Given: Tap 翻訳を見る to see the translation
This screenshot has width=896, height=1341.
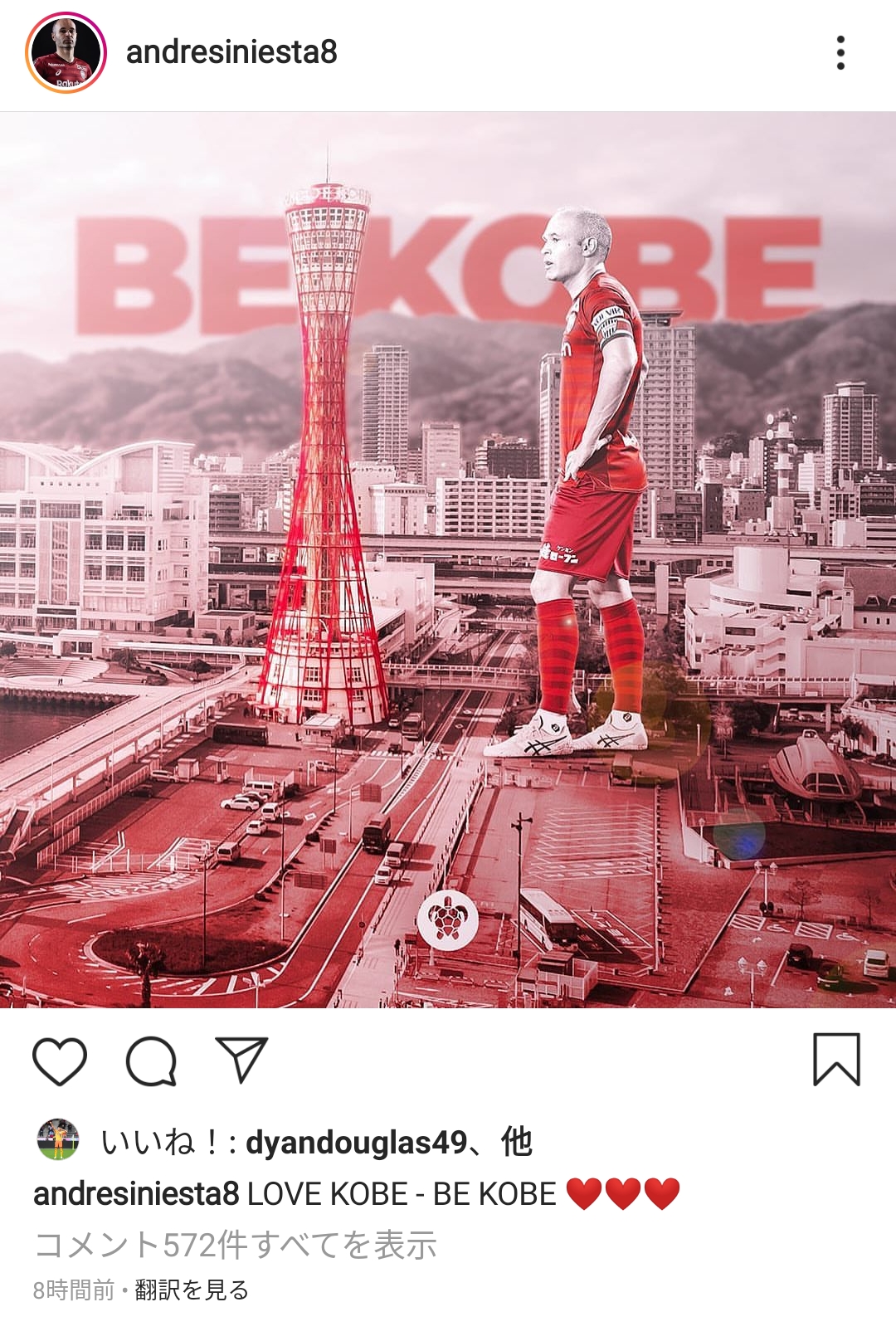Looking at the screenshot, I should 192,1290.
